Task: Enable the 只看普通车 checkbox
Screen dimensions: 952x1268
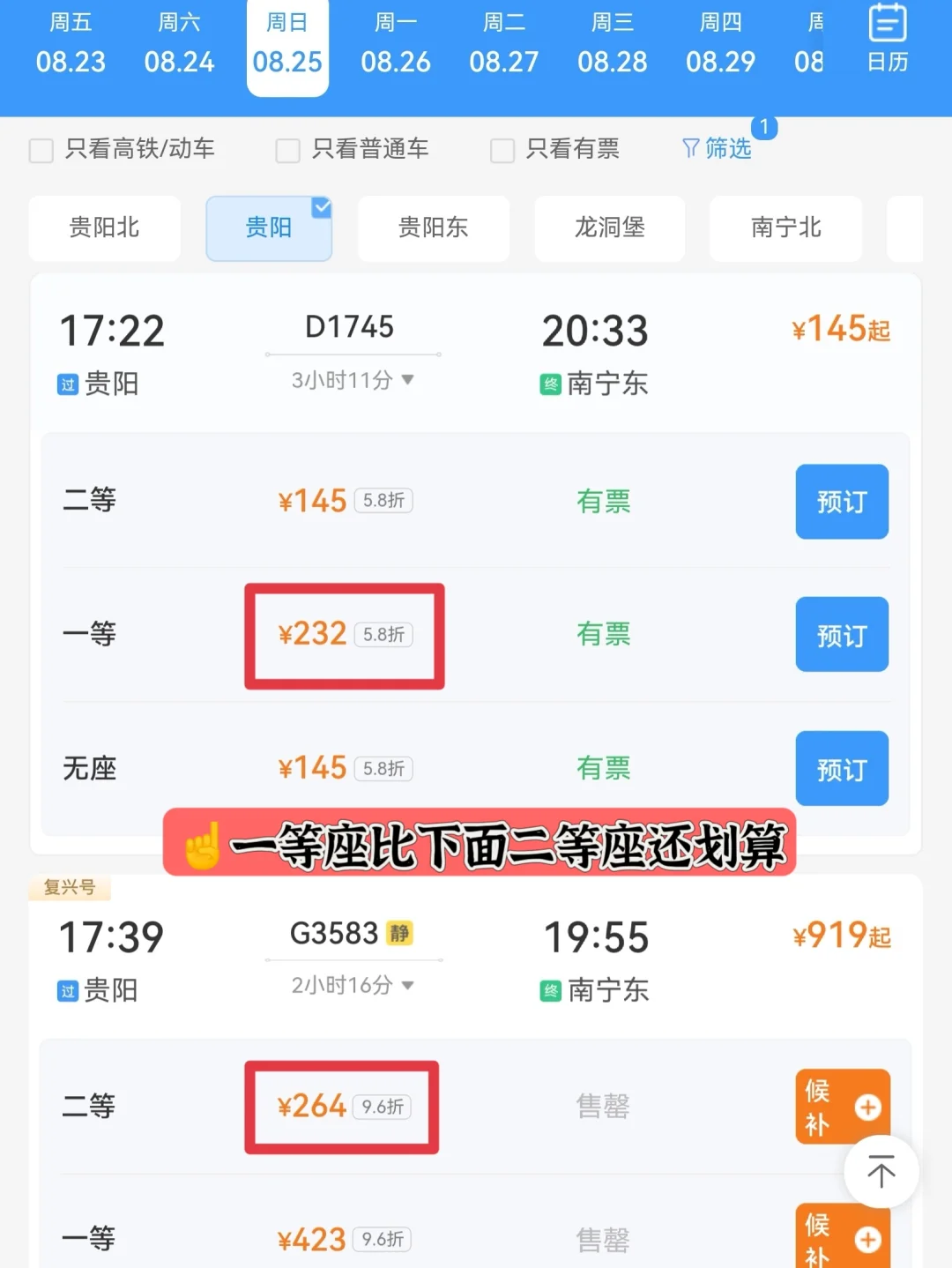Action: coord(287,150)
